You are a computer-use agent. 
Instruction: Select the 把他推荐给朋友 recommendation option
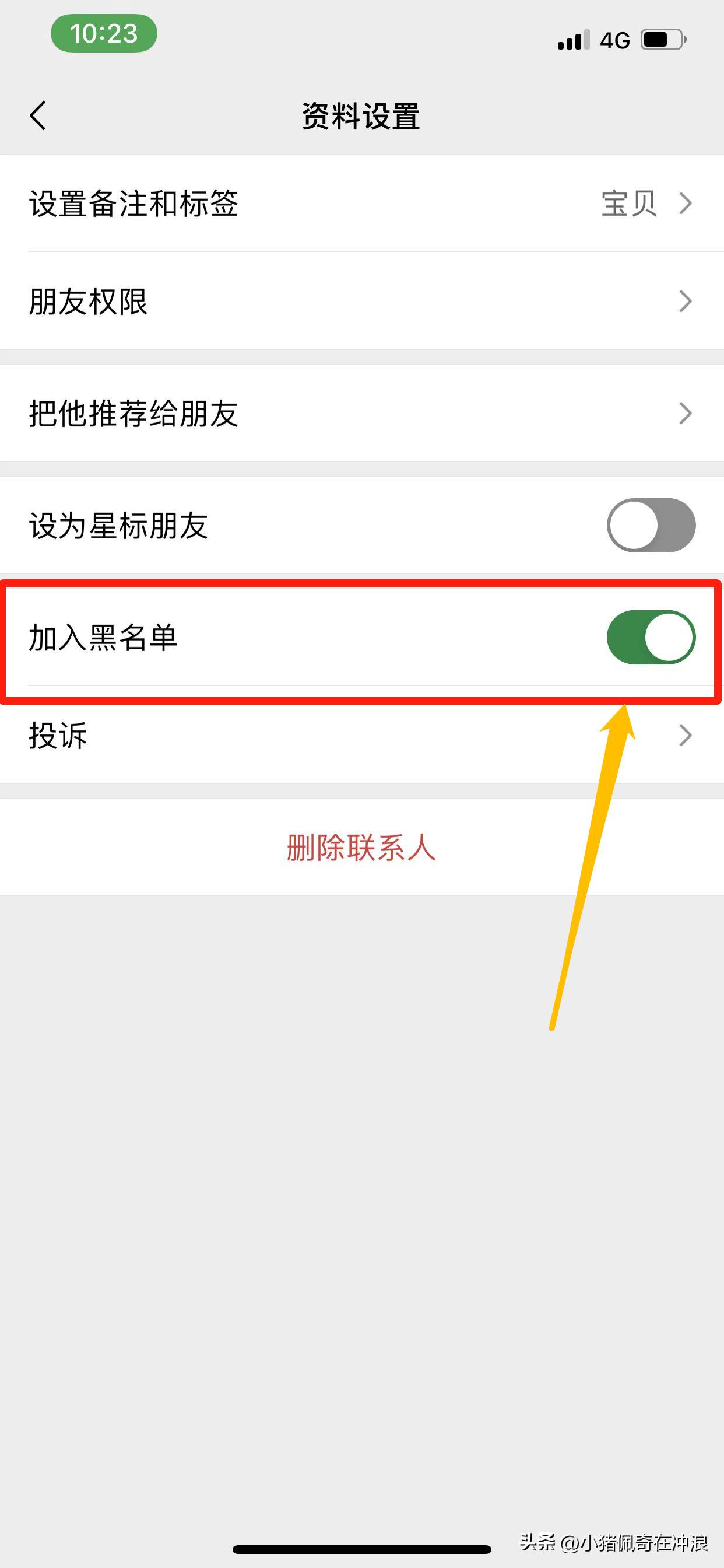(x=243, y=414)
